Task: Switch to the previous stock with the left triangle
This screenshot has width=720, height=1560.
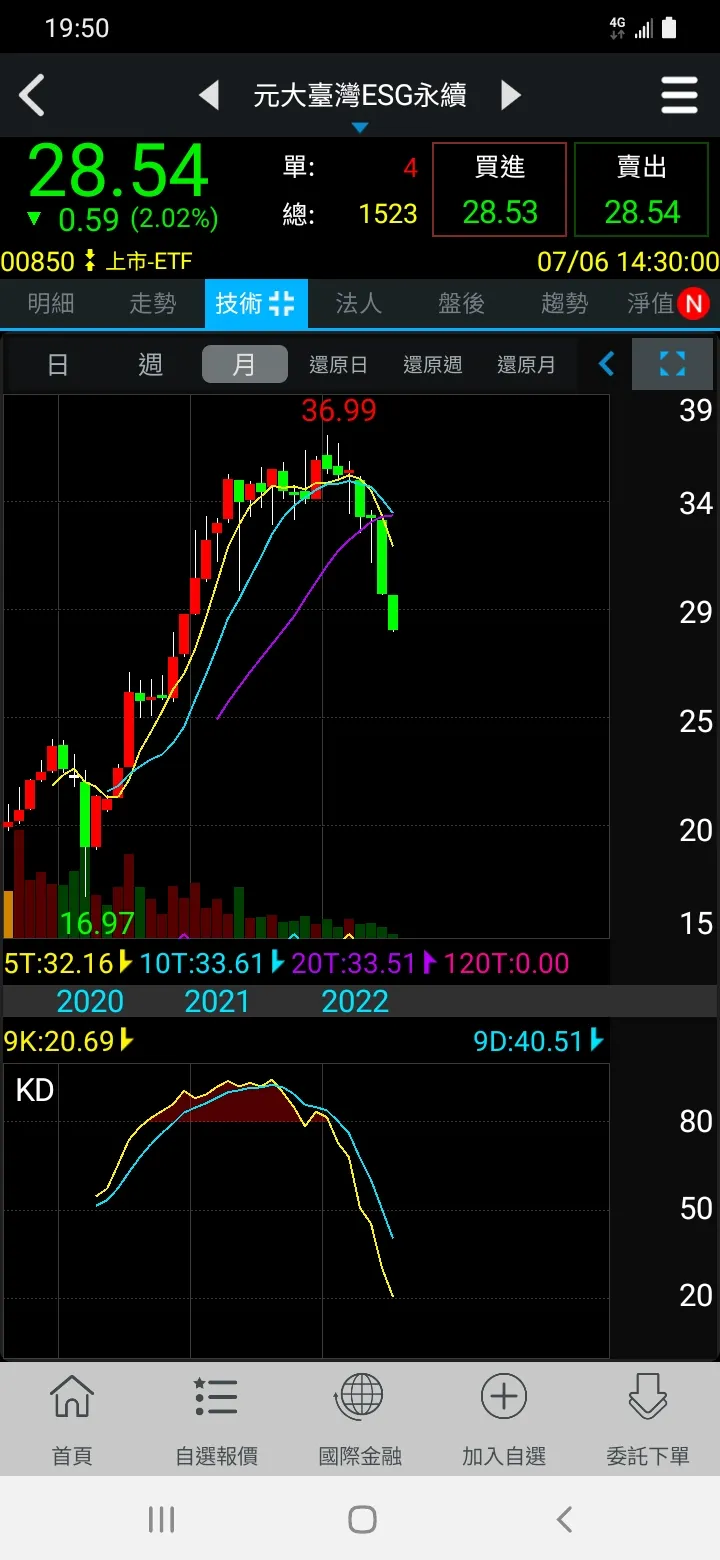Action: pos(209,96)
